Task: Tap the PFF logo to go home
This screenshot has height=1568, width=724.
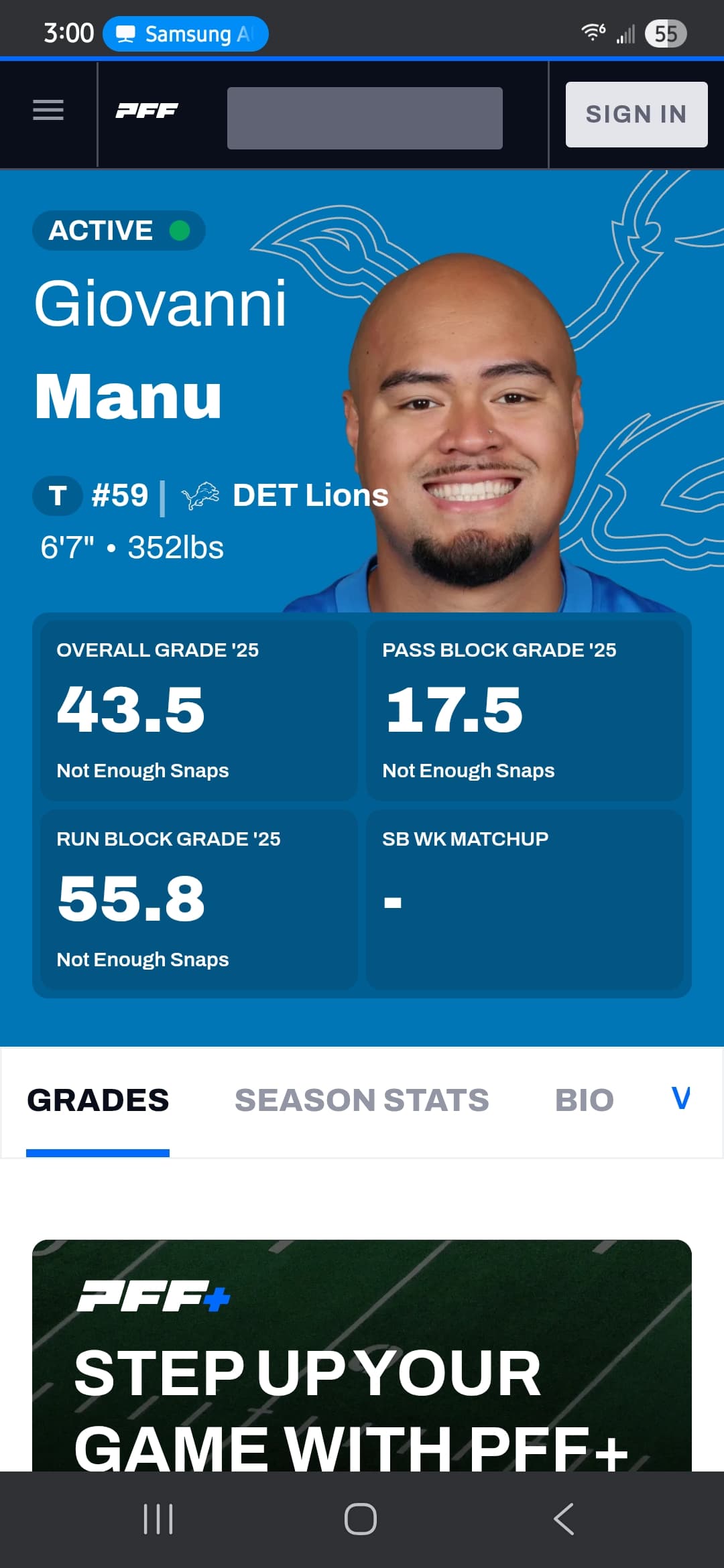Action: tap(147, 111)
